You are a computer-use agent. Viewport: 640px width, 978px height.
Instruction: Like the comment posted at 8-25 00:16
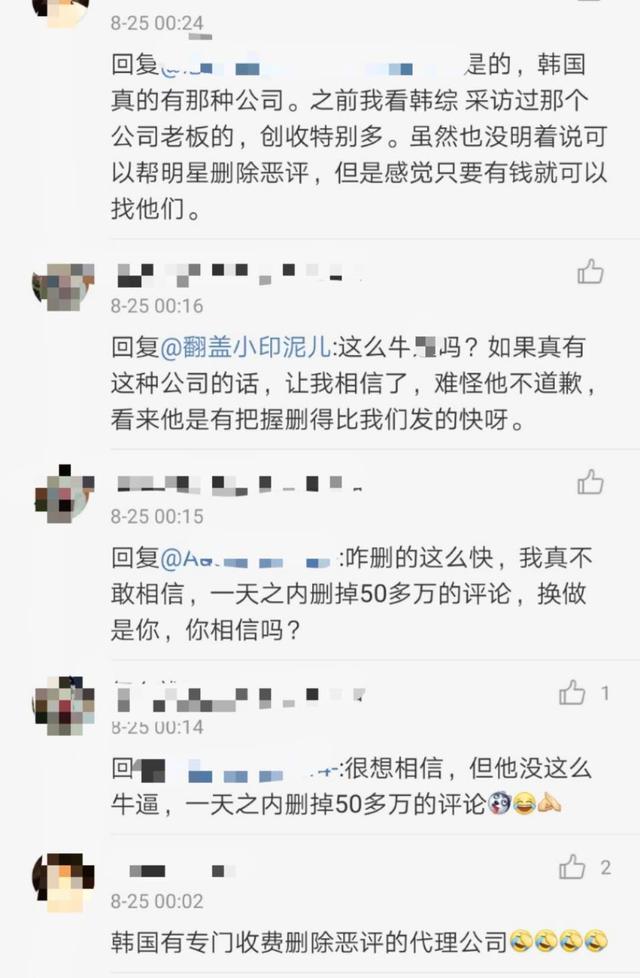590,271
